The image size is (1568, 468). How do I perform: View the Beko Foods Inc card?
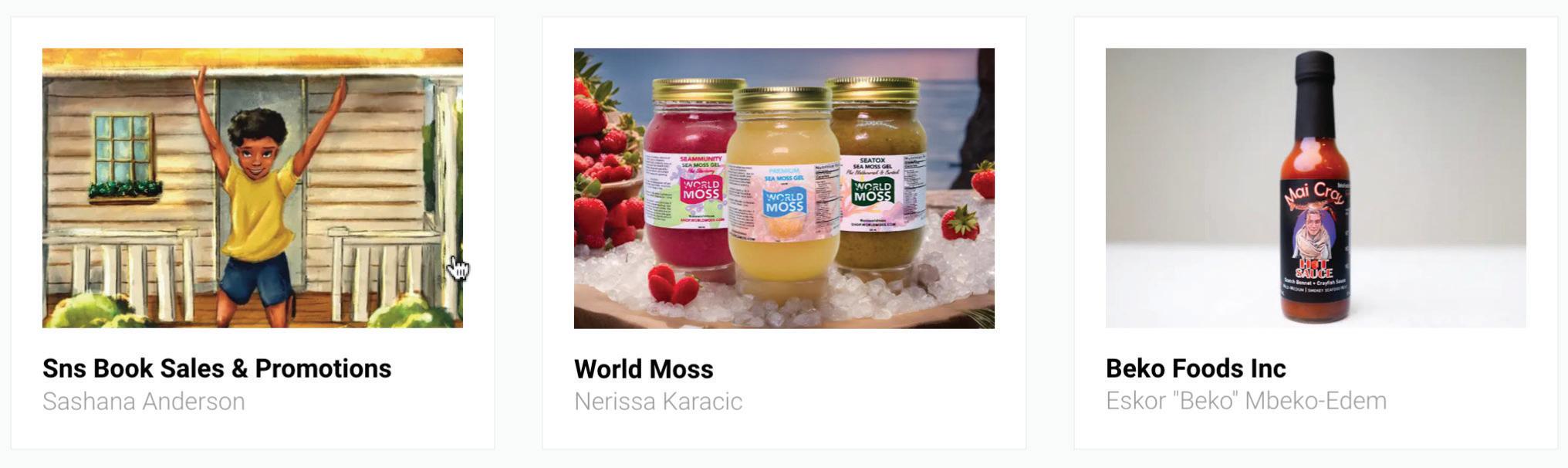(1316, 232)
